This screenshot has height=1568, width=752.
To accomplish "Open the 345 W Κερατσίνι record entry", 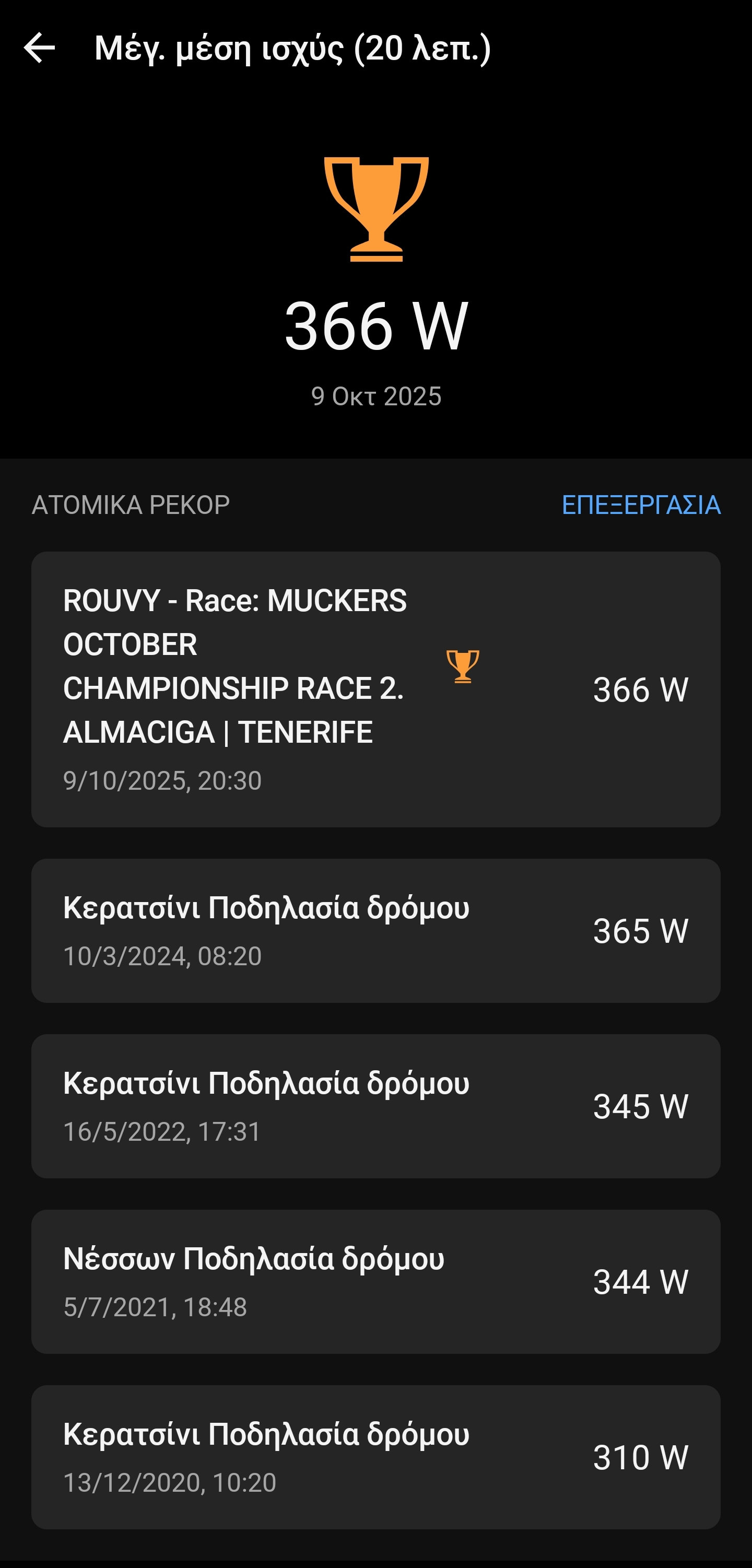I will [376, 1107].
